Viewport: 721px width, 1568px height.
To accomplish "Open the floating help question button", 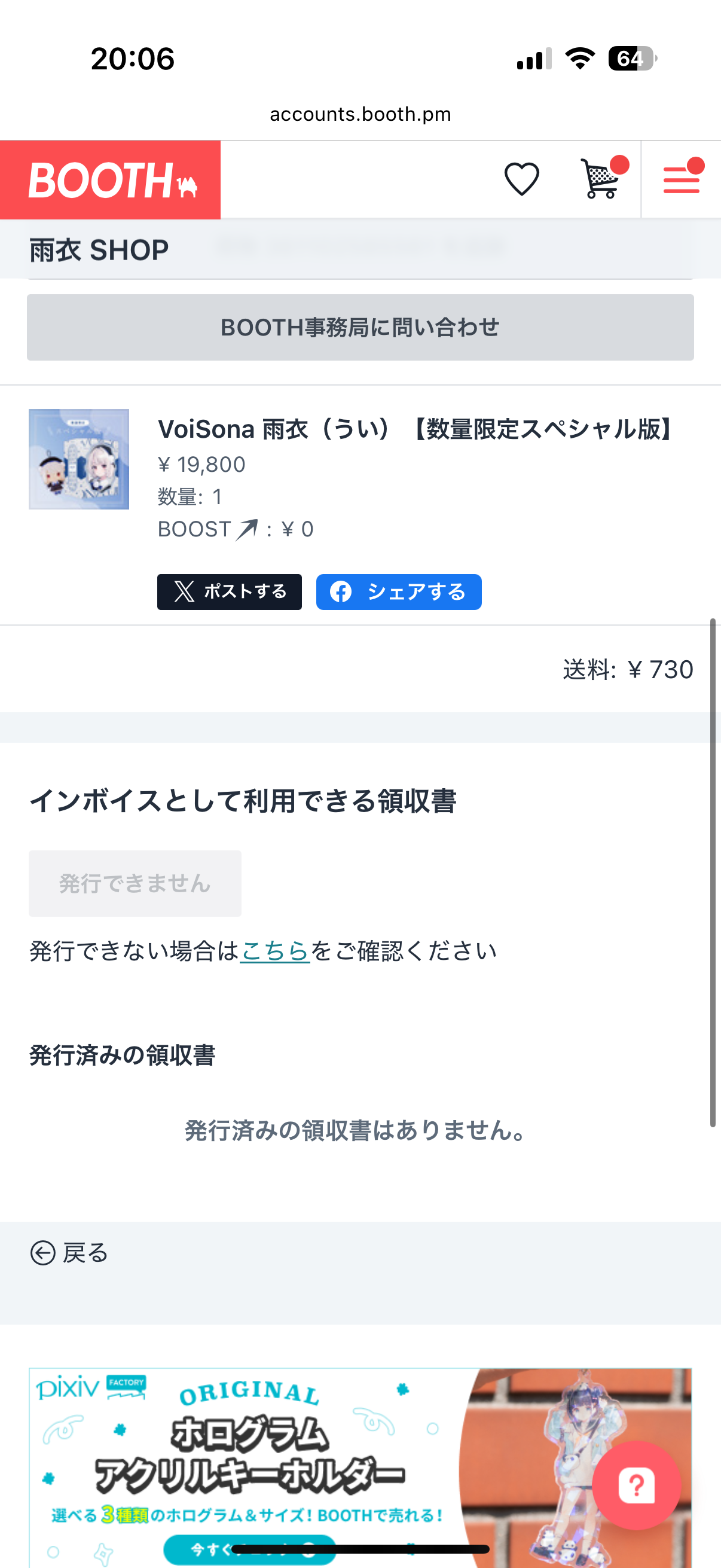I will 636,1486.
